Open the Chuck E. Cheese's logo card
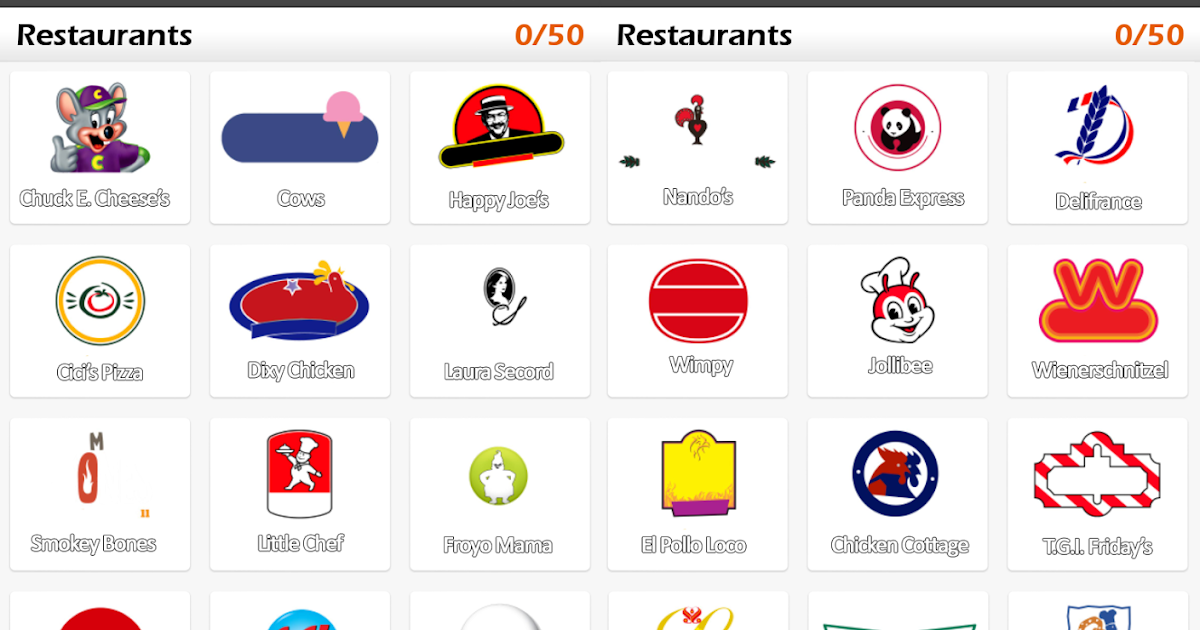 [x=100, y=146]
